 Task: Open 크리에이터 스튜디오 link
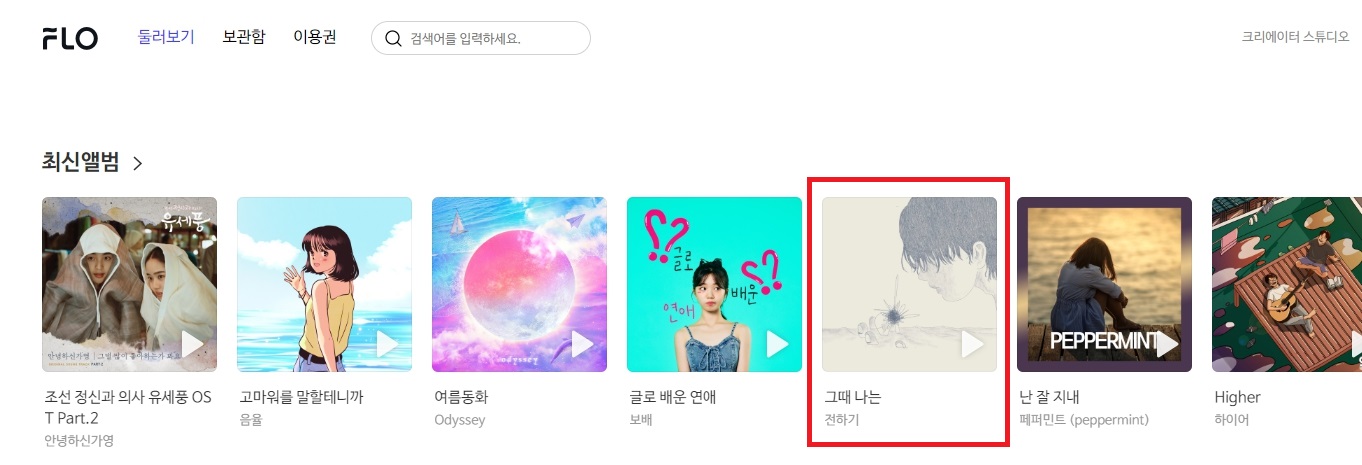tap(1293, 38)
